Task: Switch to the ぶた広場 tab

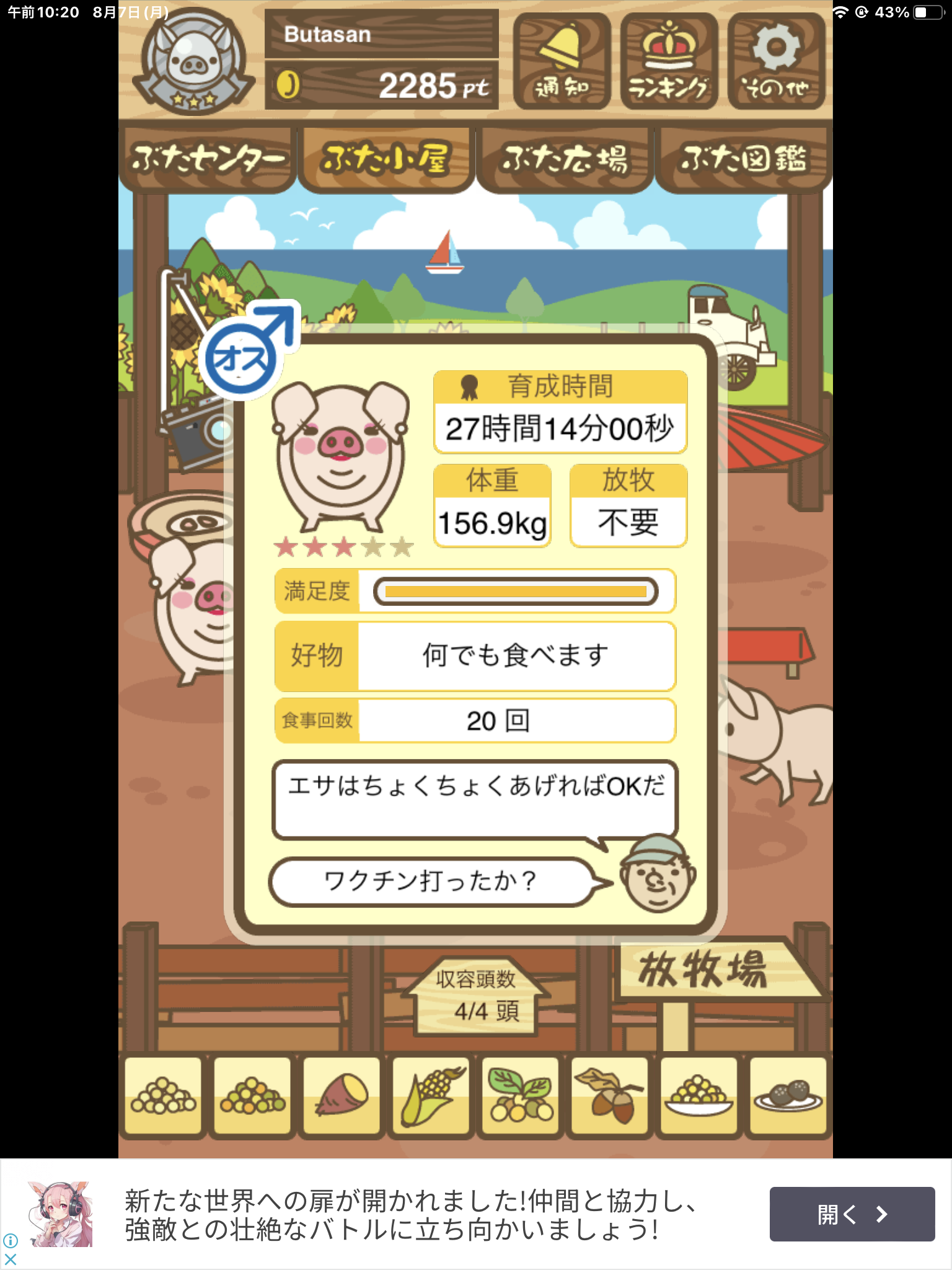Action: tap(565, 159)
